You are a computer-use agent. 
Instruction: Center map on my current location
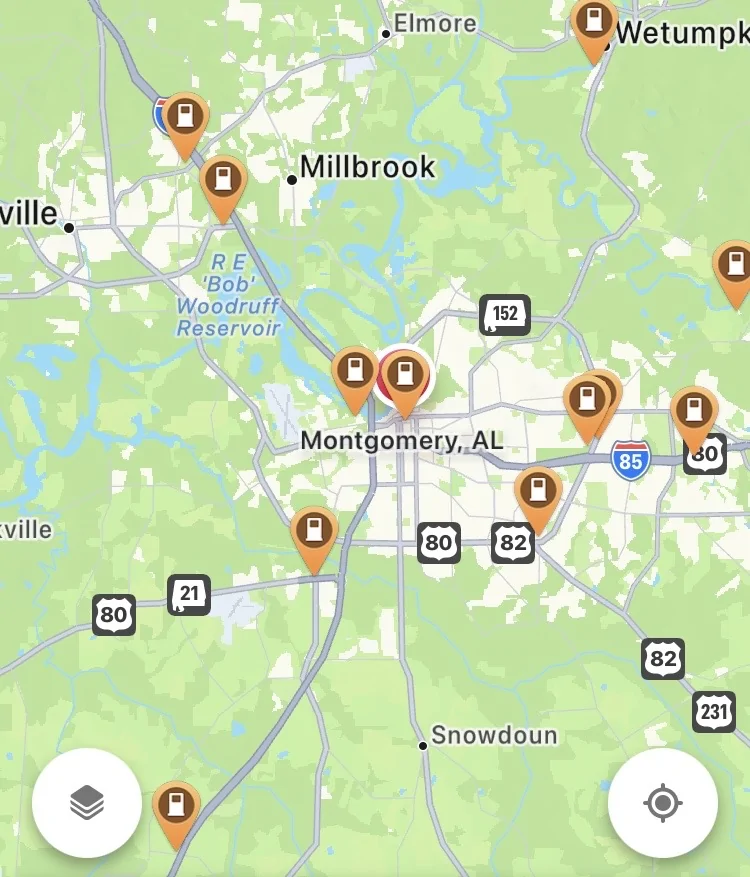tap(662, 802)
